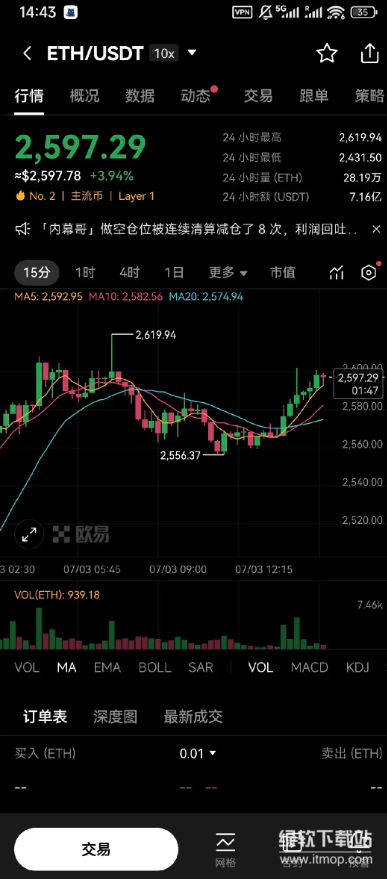Switch to the 概况 tab
Screen dimensions: 387x879
point(85,96)
